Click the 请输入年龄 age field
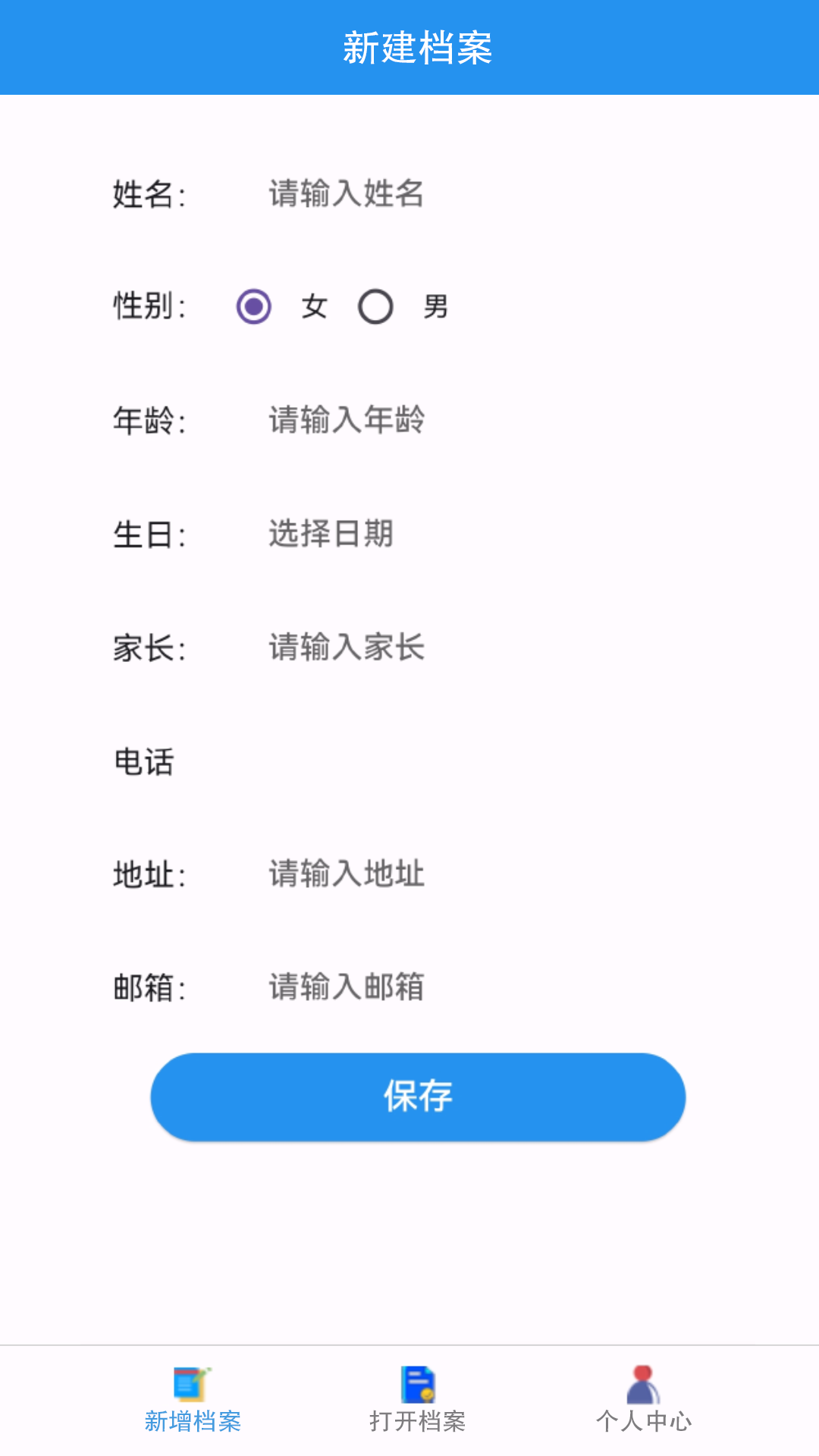The height and width of the screenshot is (1456, 819). (345, 422)
